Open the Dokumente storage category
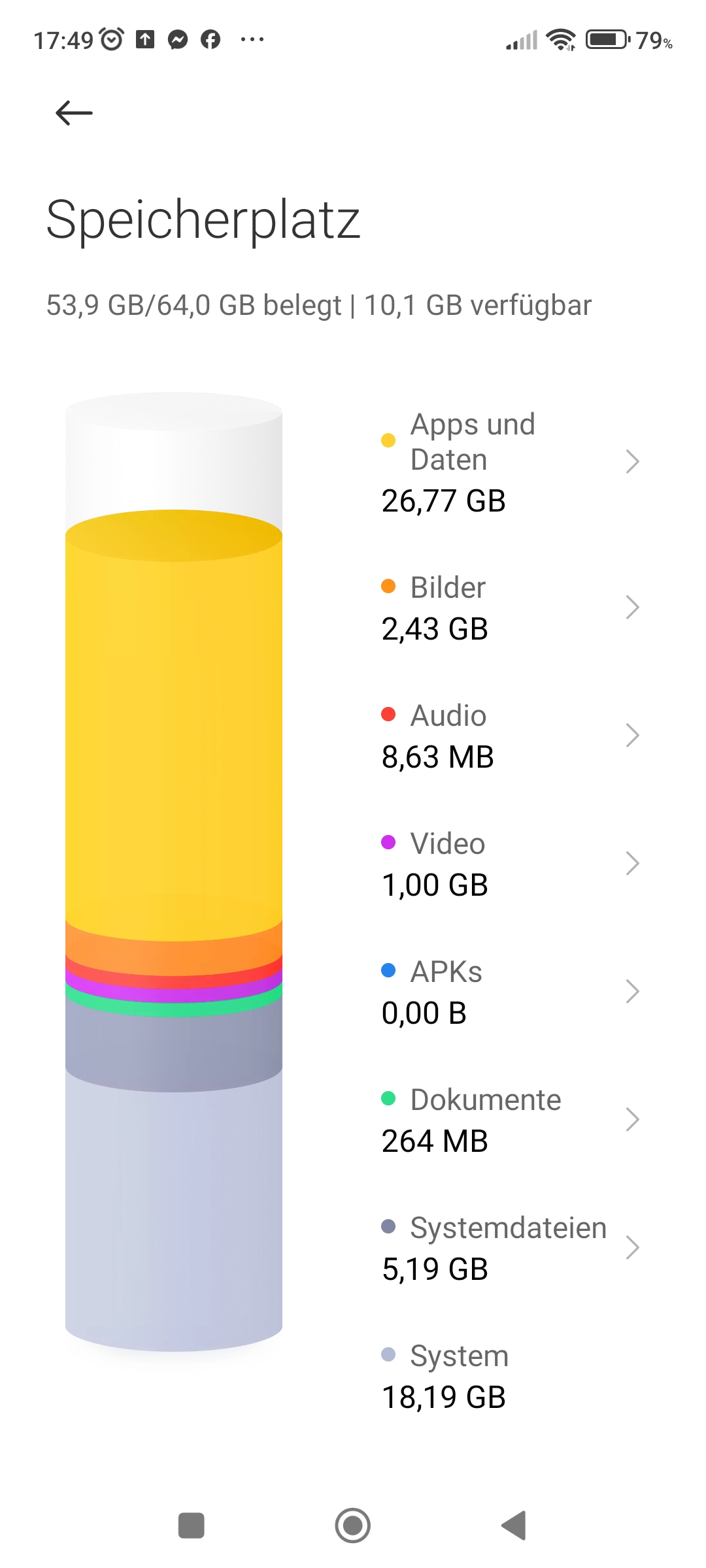 tap(509, 1120)
